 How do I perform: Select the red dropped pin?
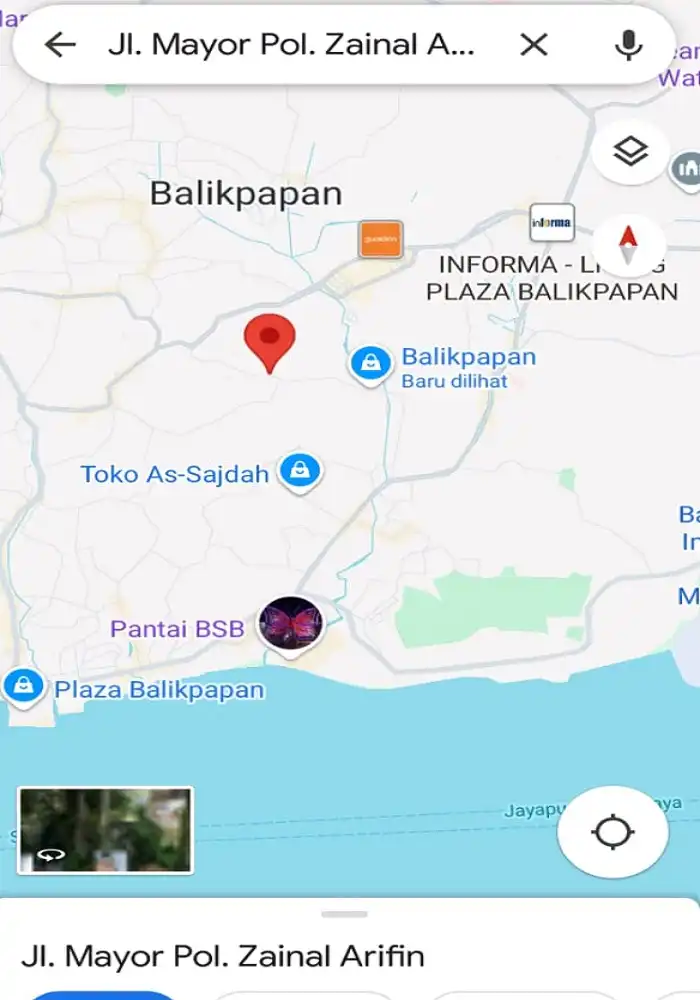point(269,340)
